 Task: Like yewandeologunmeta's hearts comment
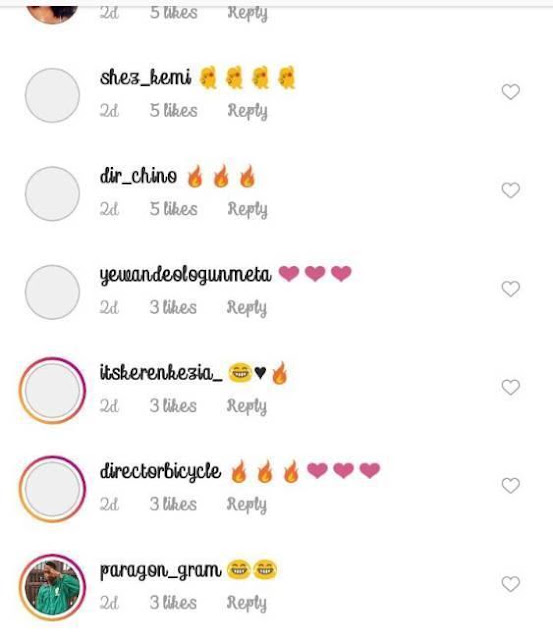click(x=511, y=289)
